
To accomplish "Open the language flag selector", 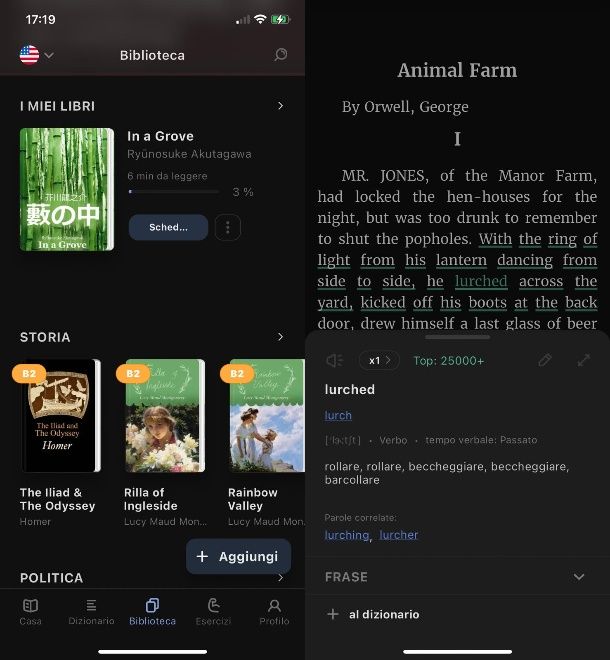I will pos(36,55).
